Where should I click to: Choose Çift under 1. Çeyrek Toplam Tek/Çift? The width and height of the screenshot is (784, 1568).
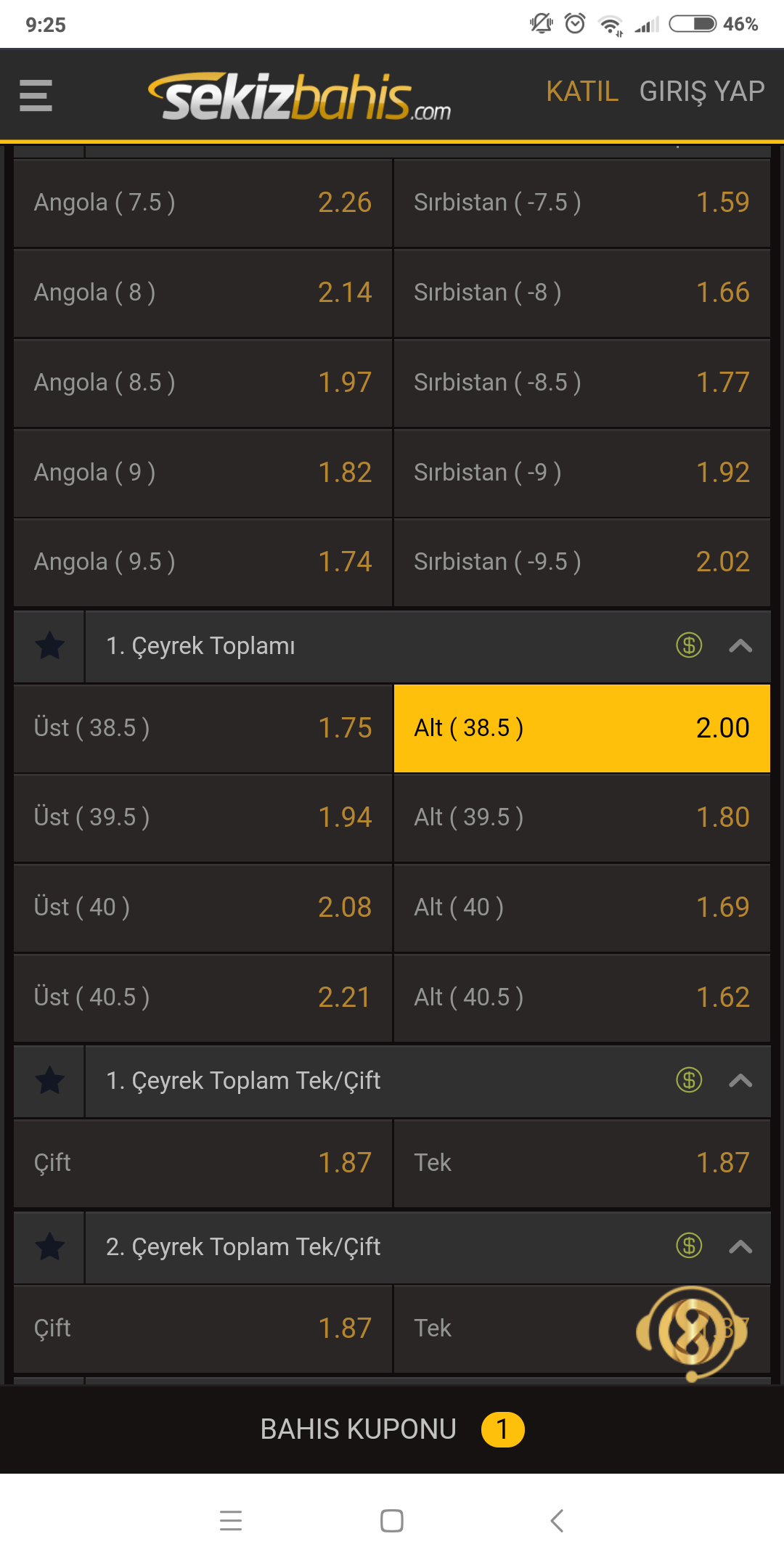tap(203, 1163)
